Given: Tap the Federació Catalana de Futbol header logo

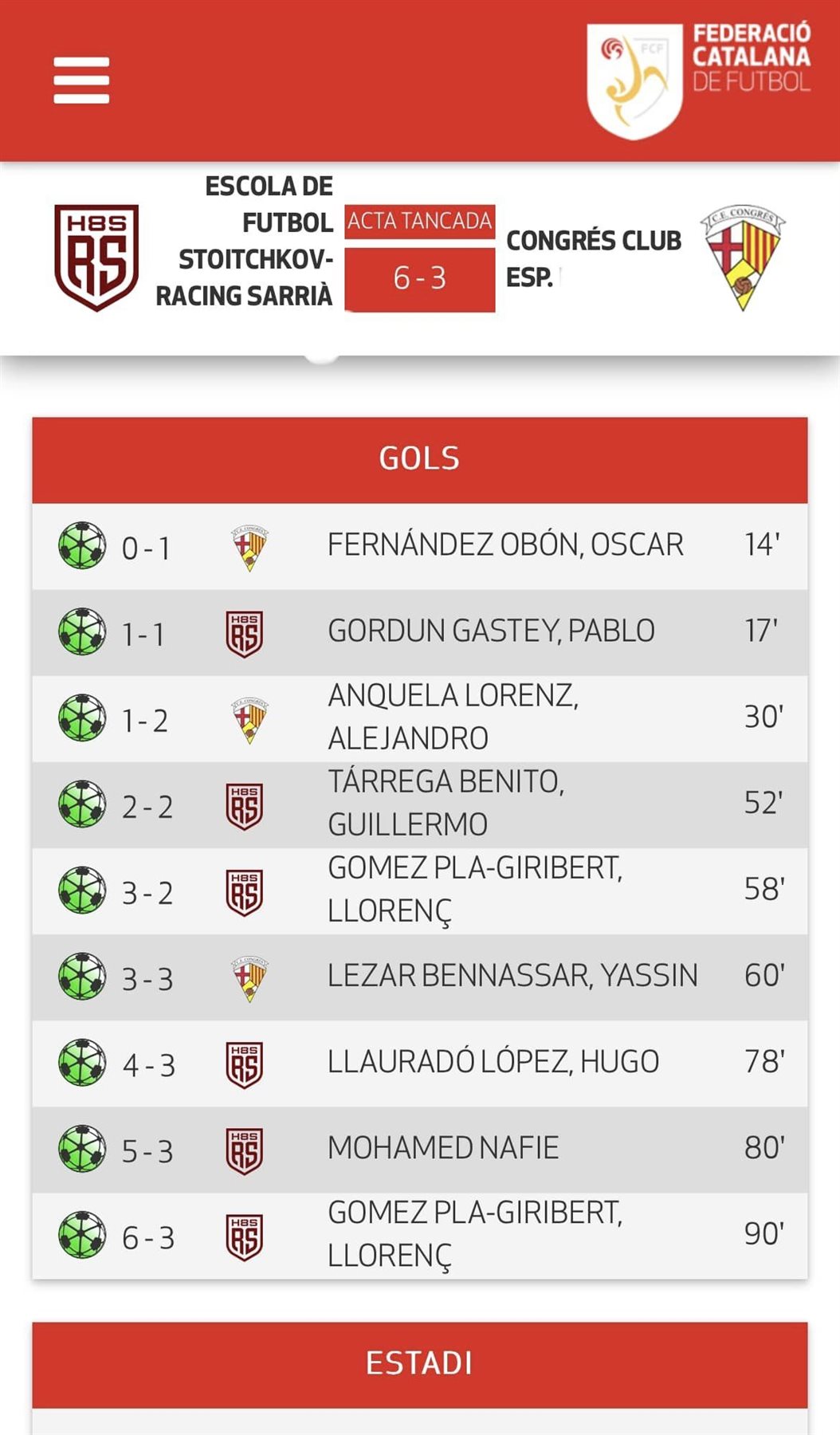Looking at the screenshot, I should coord(698,80).
